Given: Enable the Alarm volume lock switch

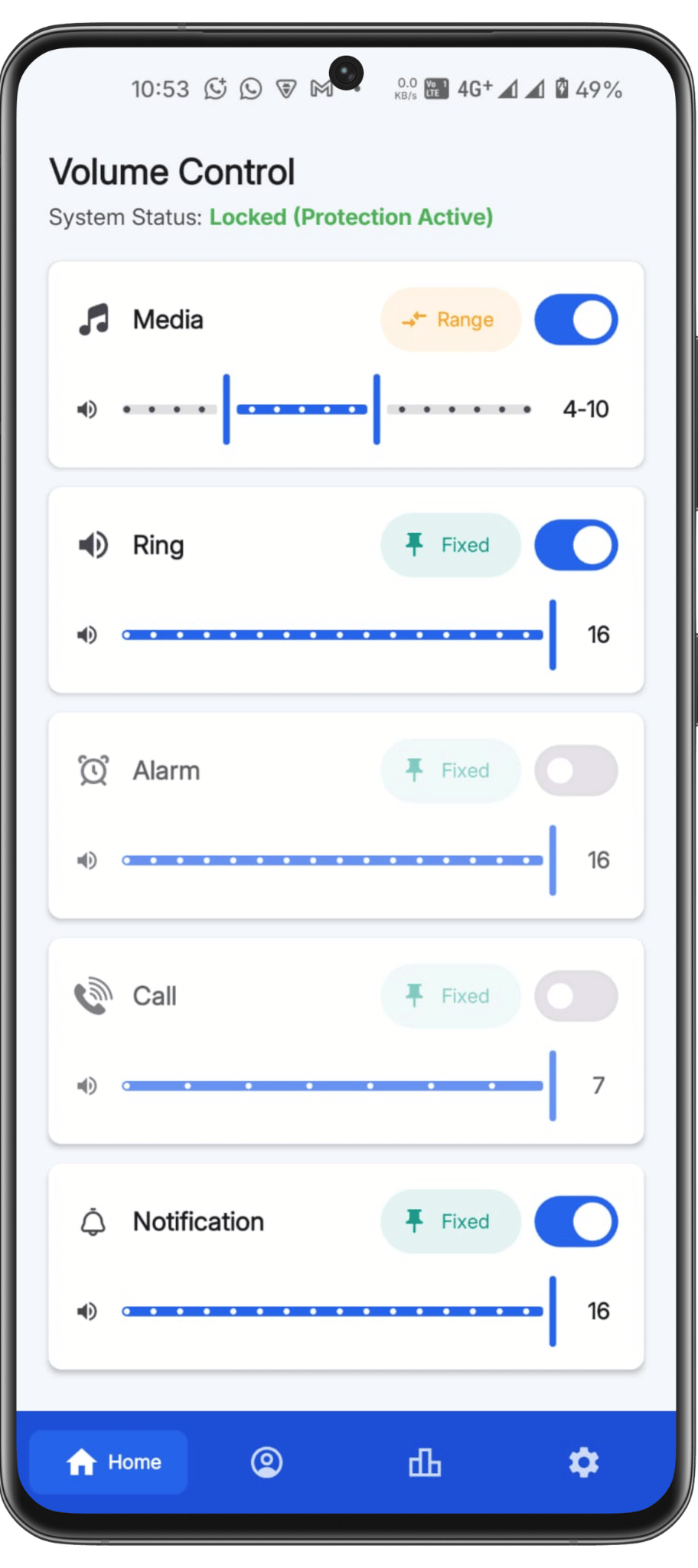Looking at the screenshot, I should pos(576,770).
